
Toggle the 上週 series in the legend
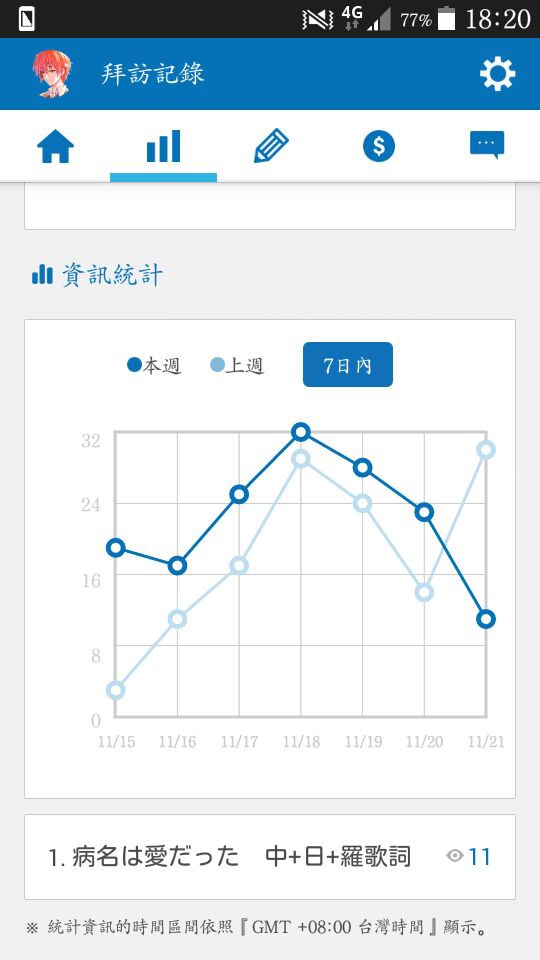point(237,366)
